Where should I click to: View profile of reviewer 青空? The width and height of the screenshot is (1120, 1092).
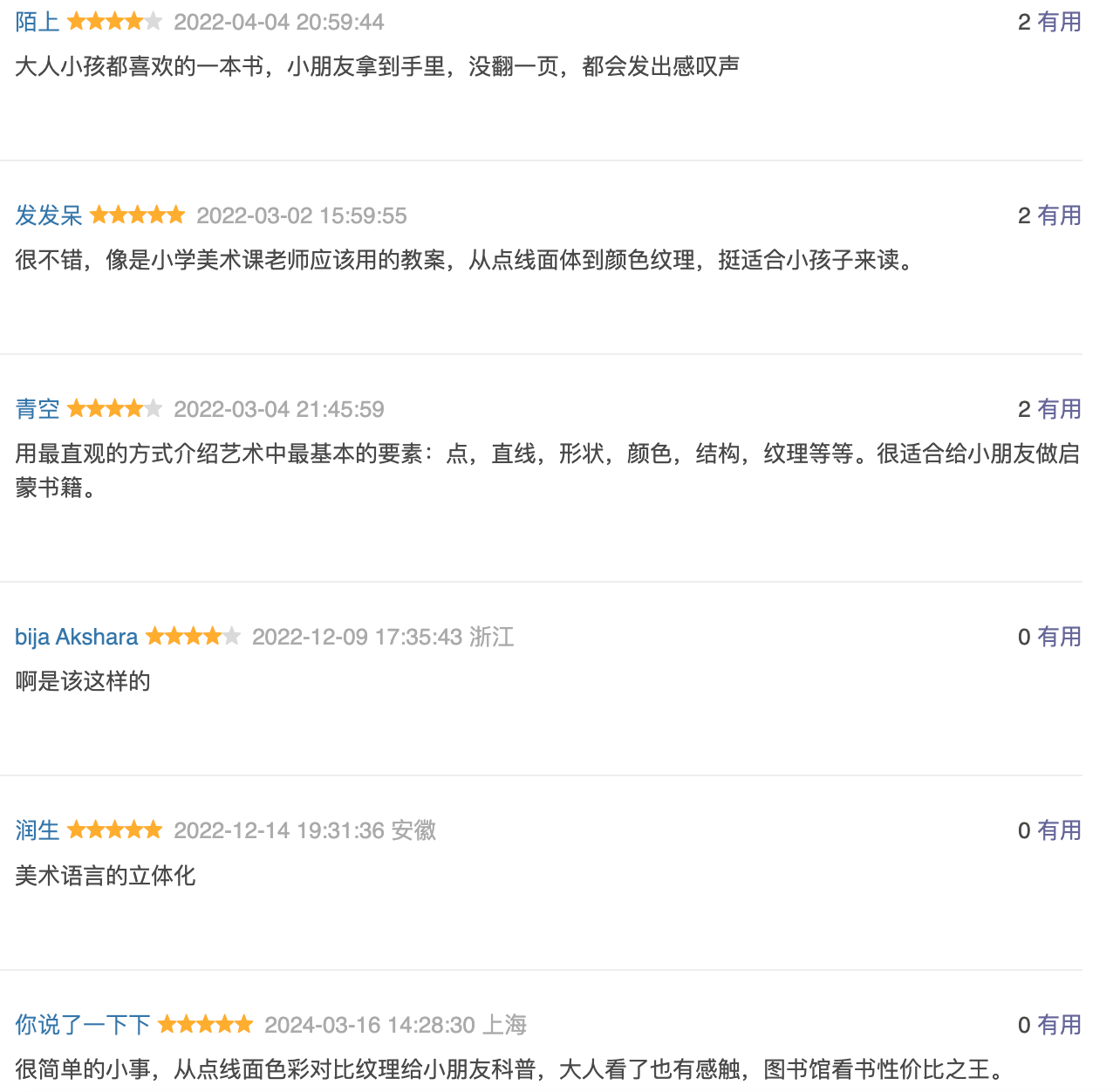click(x=38, y=409)
